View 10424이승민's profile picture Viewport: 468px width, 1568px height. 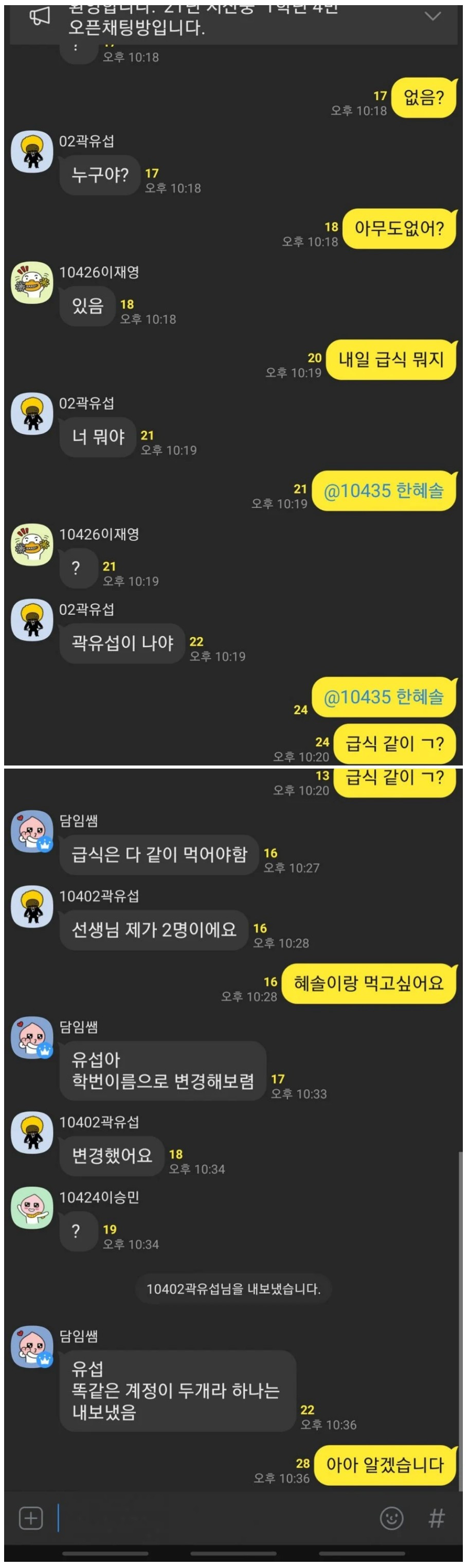click(32, 1208)
